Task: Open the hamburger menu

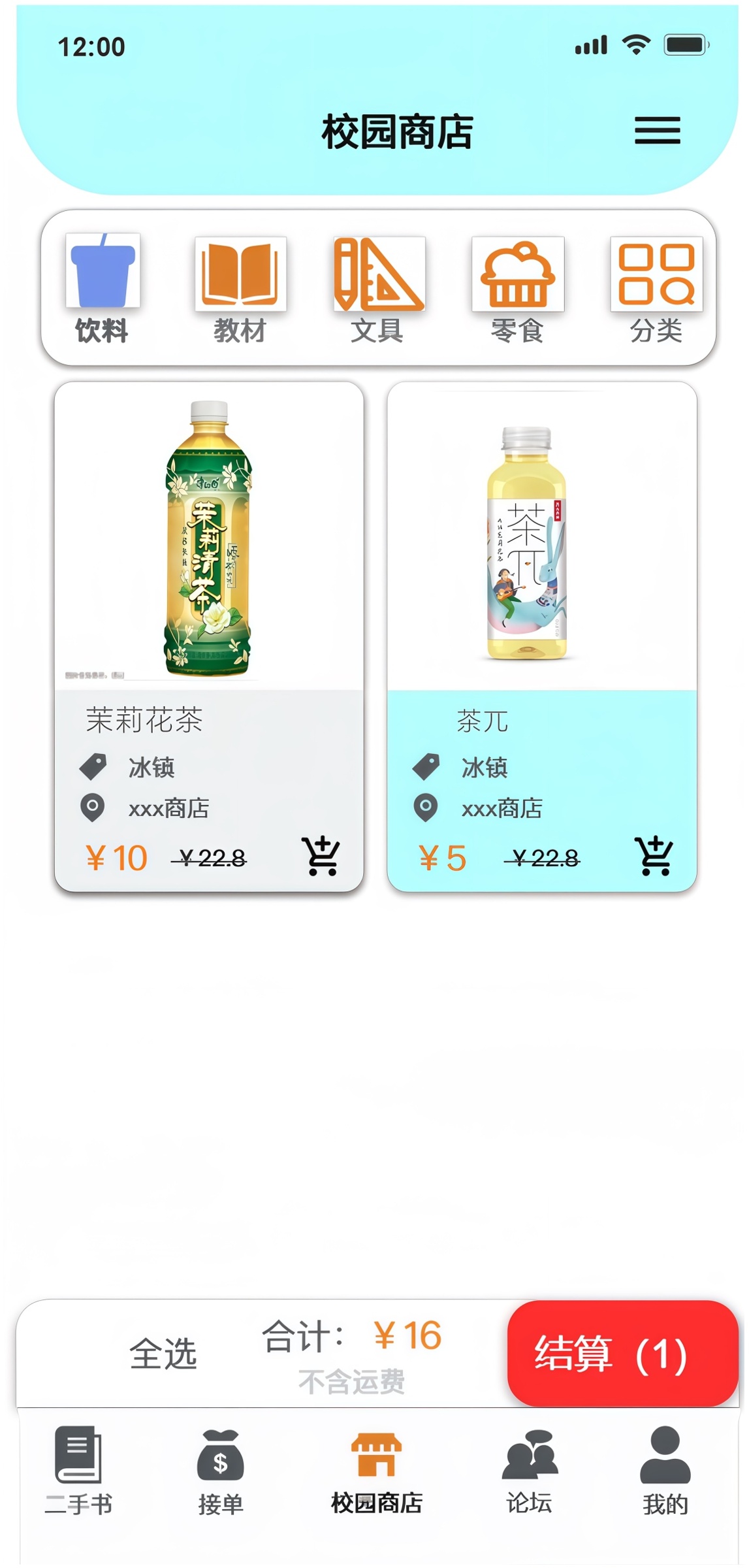Action: pyautogui.click(x=657, y=131)
